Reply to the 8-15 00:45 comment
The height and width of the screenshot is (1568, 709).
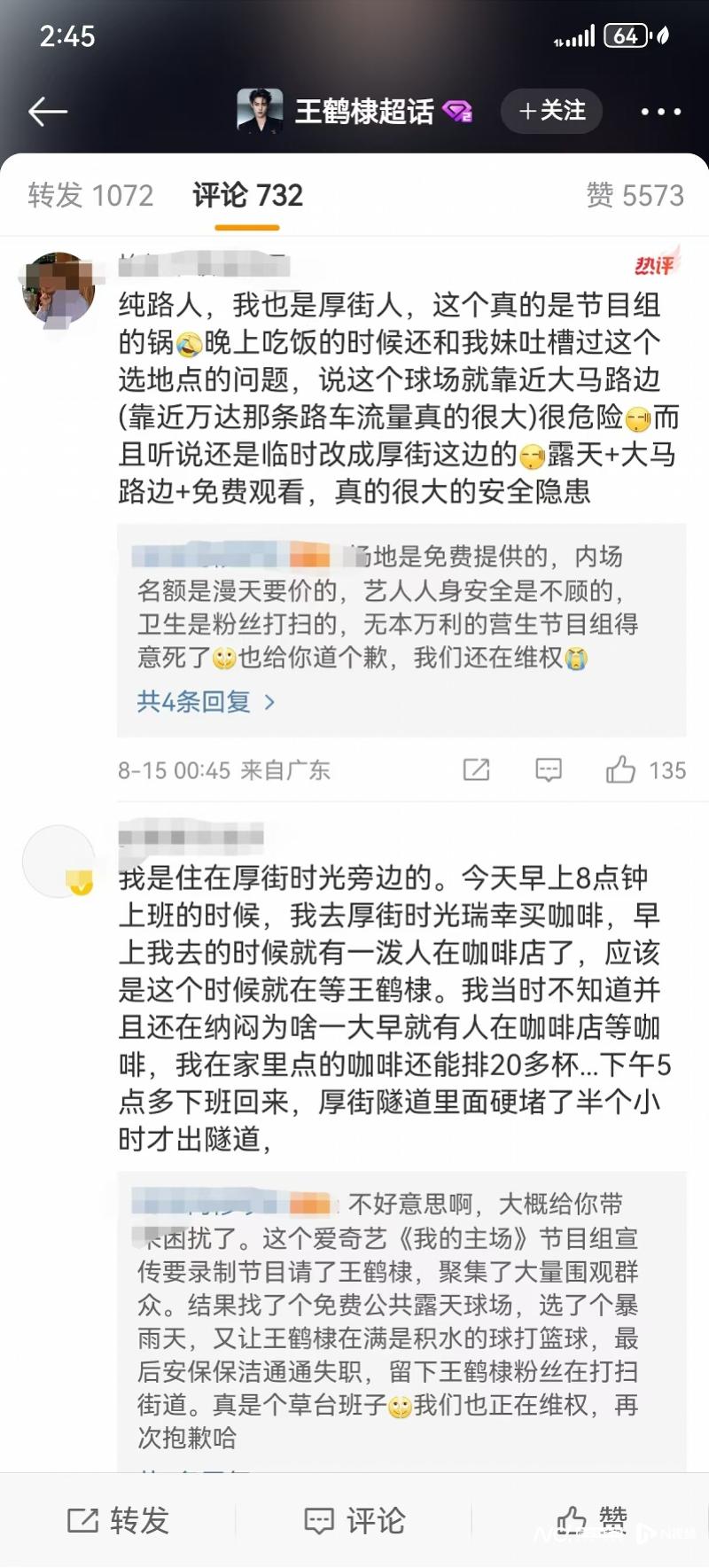coord(549,769)
